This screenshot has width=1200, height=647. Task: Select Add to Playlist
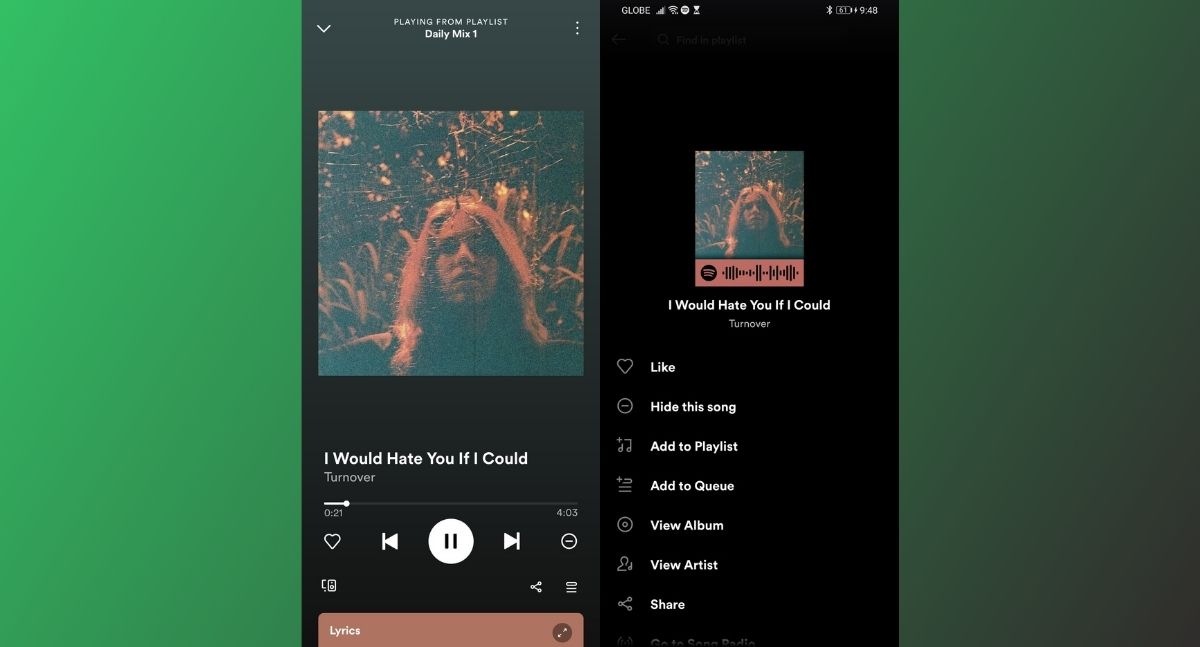[x=693, y=446]
